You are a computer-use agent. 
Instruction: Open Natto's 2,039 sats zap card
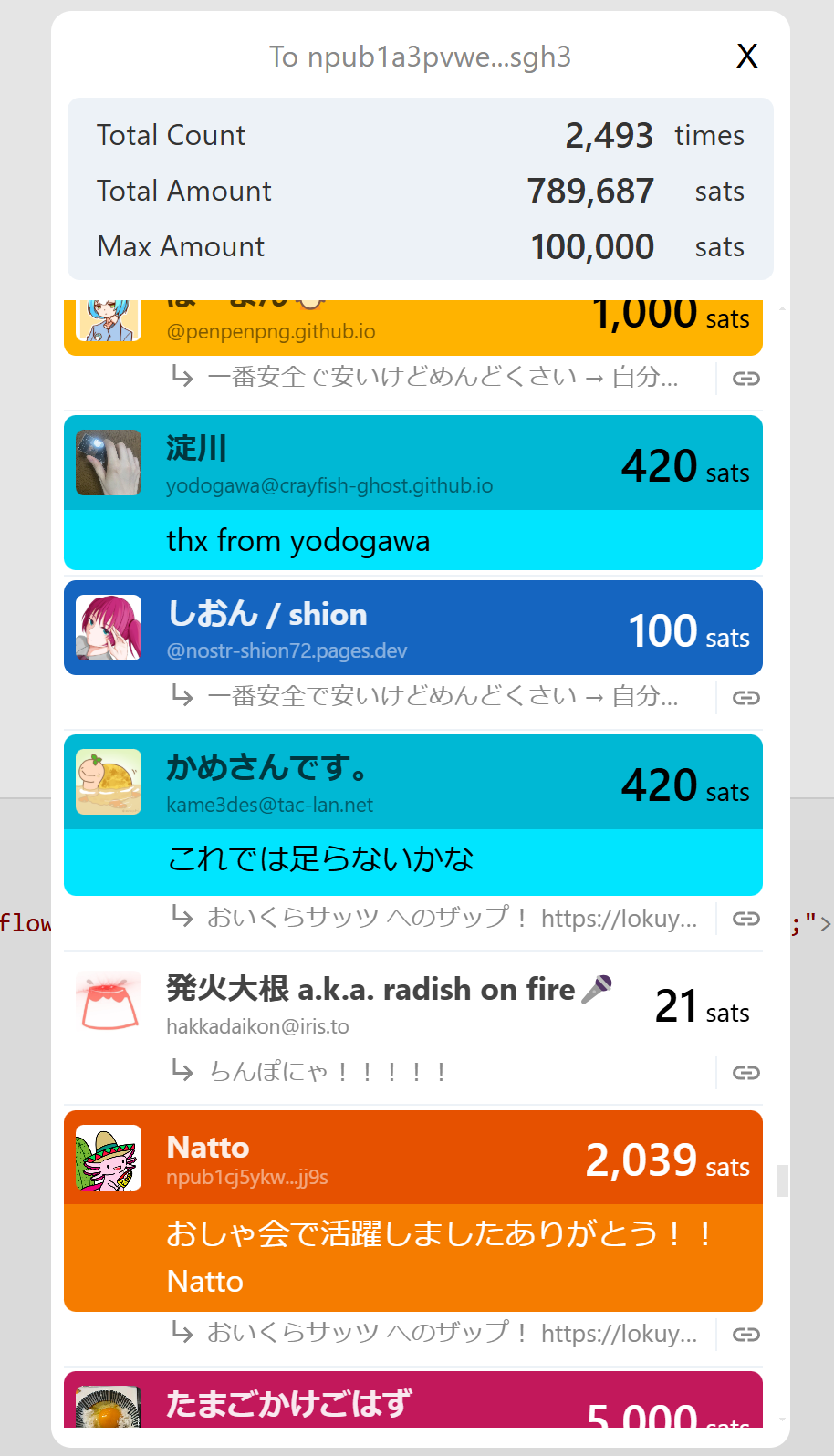(412, 1159)
